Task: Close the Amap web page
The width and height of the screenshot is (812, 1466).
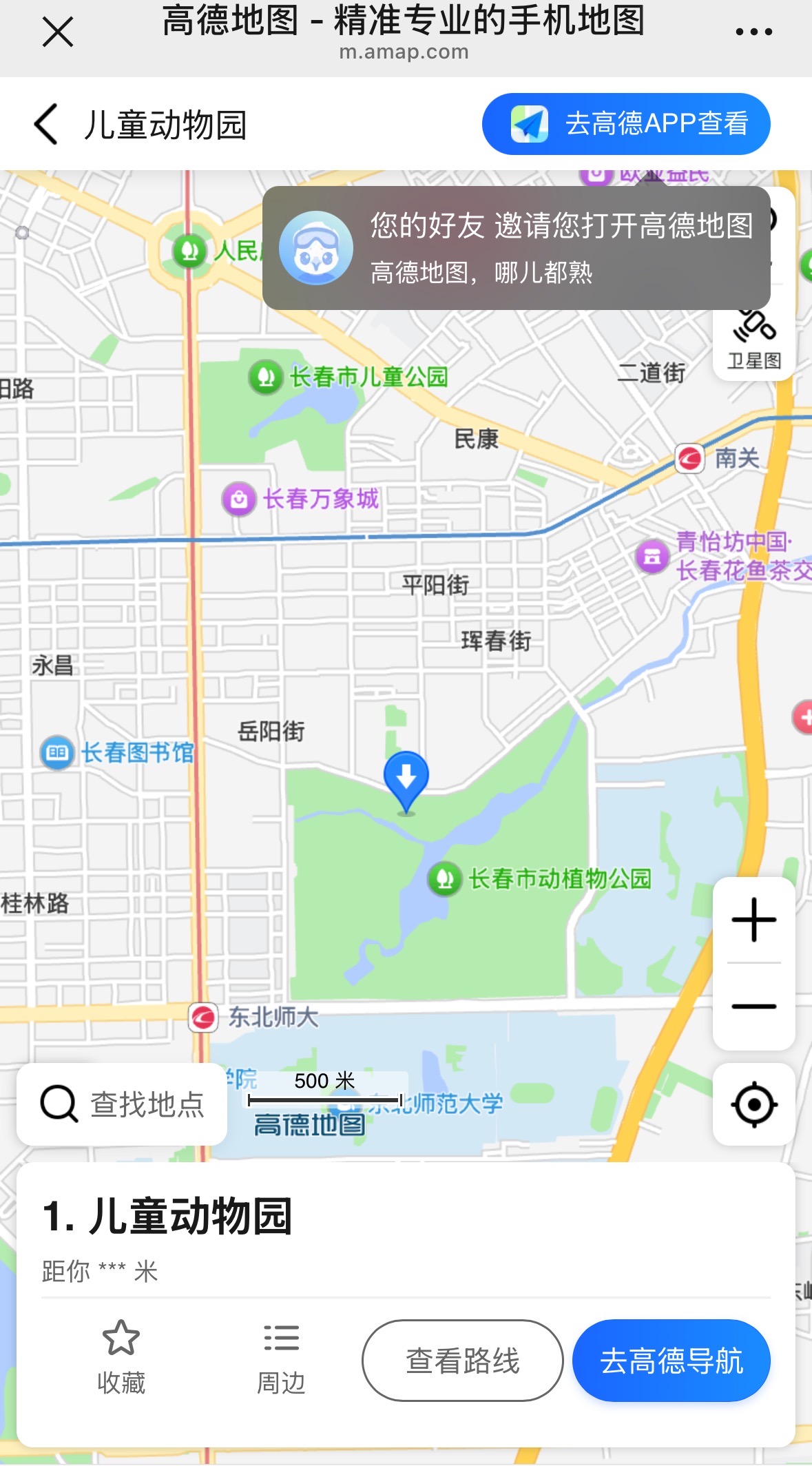Action: (58, 32)
